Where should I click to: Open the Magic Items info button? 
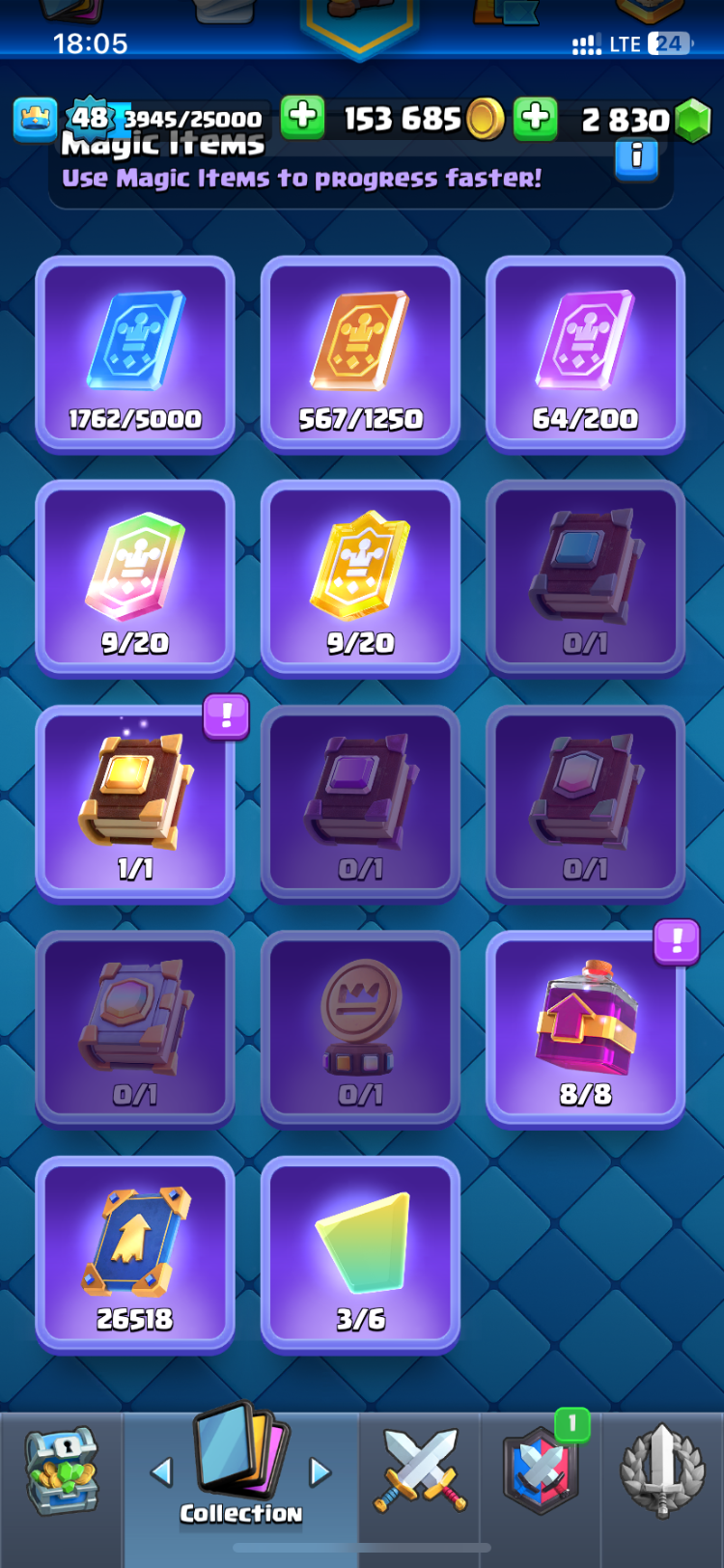[636, 157]
